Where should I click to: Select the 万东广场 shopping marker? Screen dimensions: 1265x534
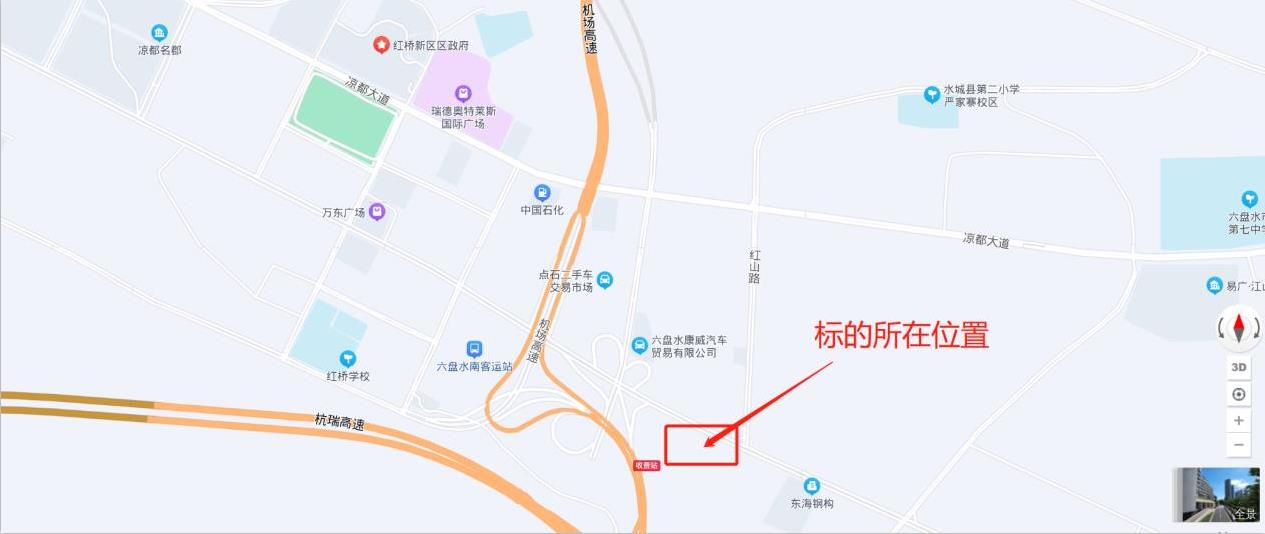[377, 211]
